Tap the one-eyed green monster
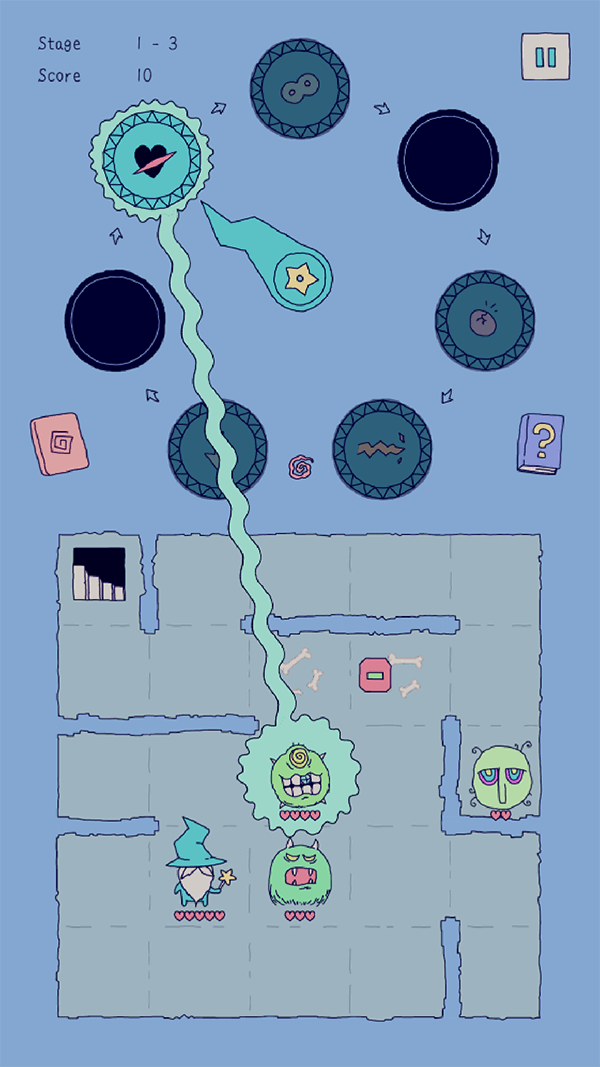 tap(299, 777)
